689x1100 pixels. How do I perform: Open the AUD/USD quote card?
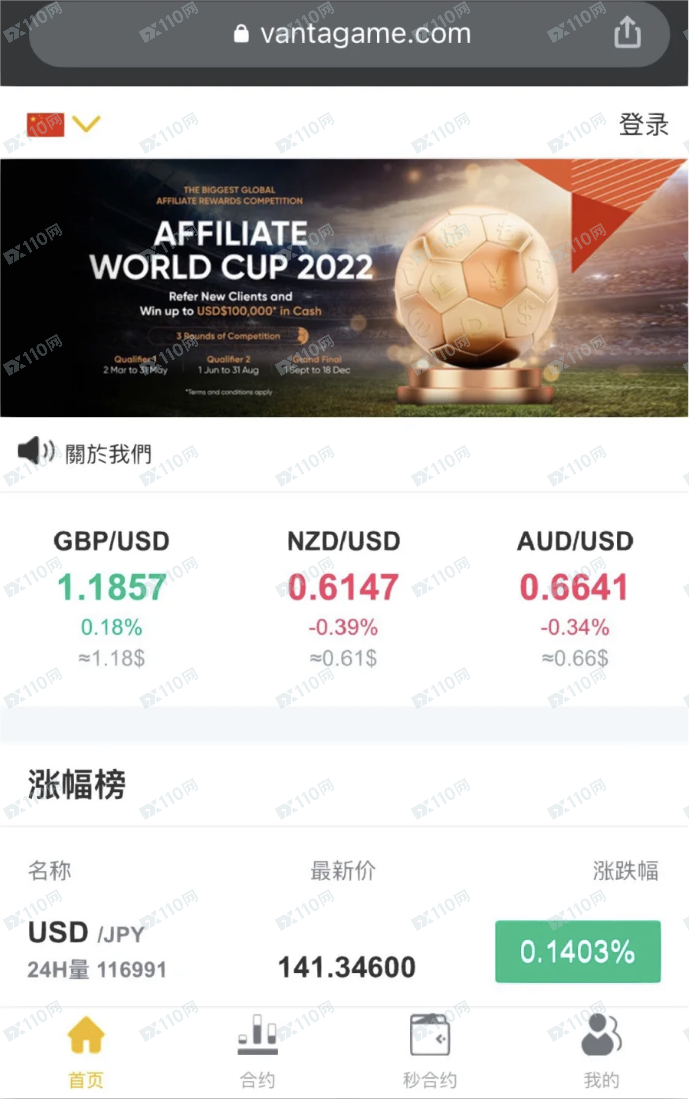click(x=575, y=598)
